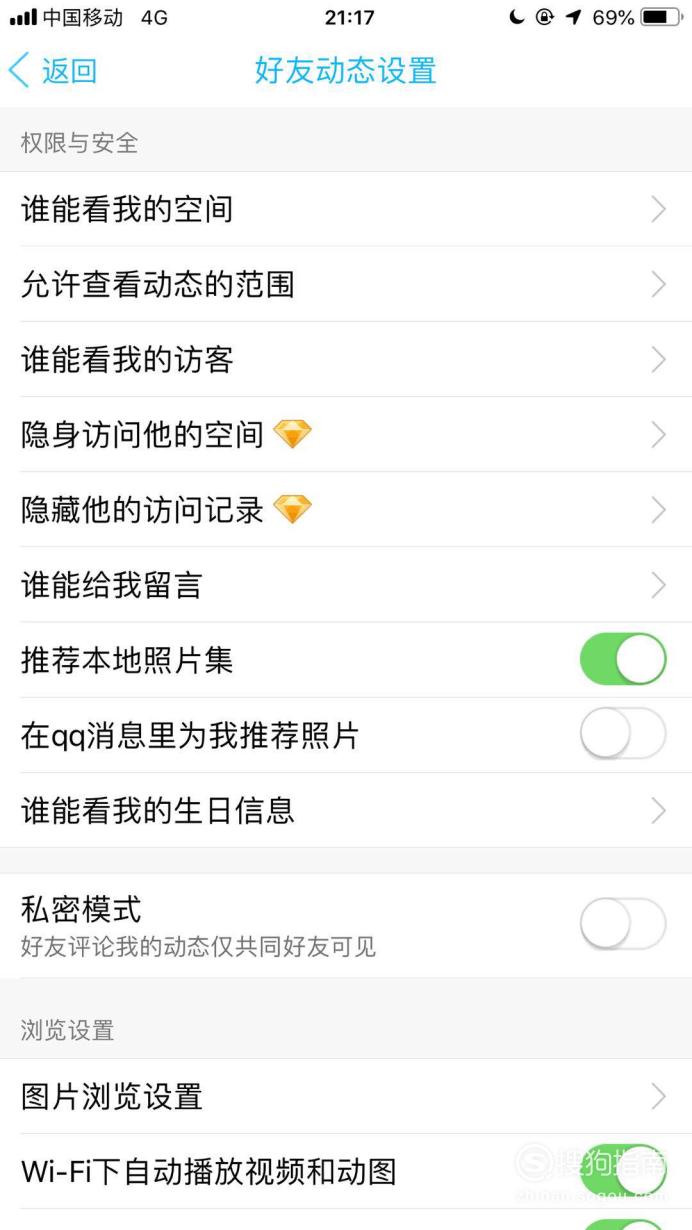Enable 在qq消息里为我推荐照片 switch
The height and width of the screenshot is (1230, 692).
[623, 735]
